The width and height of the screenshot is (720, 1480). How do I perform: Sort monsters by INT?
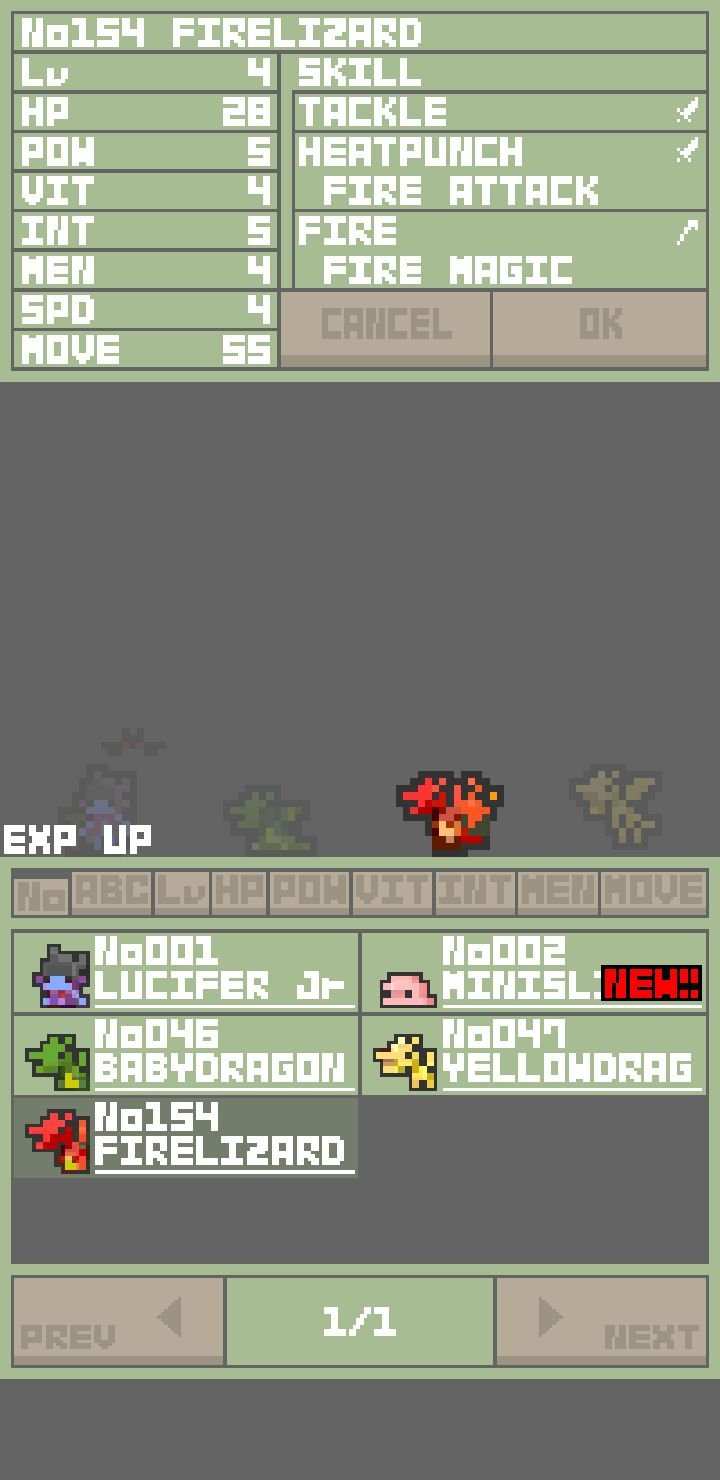[475, 893]
